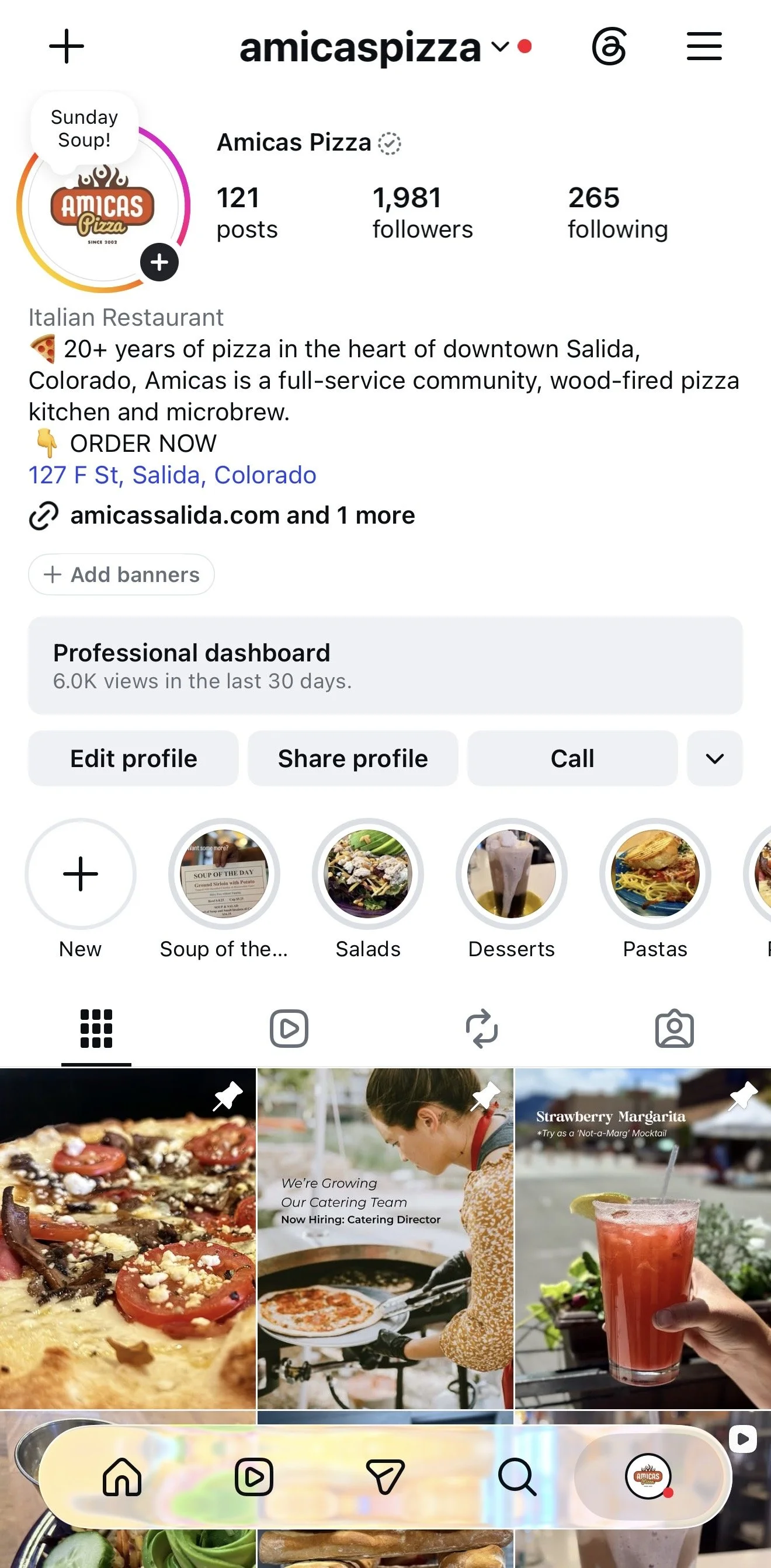
Task: Switch to the tagged photos tab
Action: click(674, 1029)
